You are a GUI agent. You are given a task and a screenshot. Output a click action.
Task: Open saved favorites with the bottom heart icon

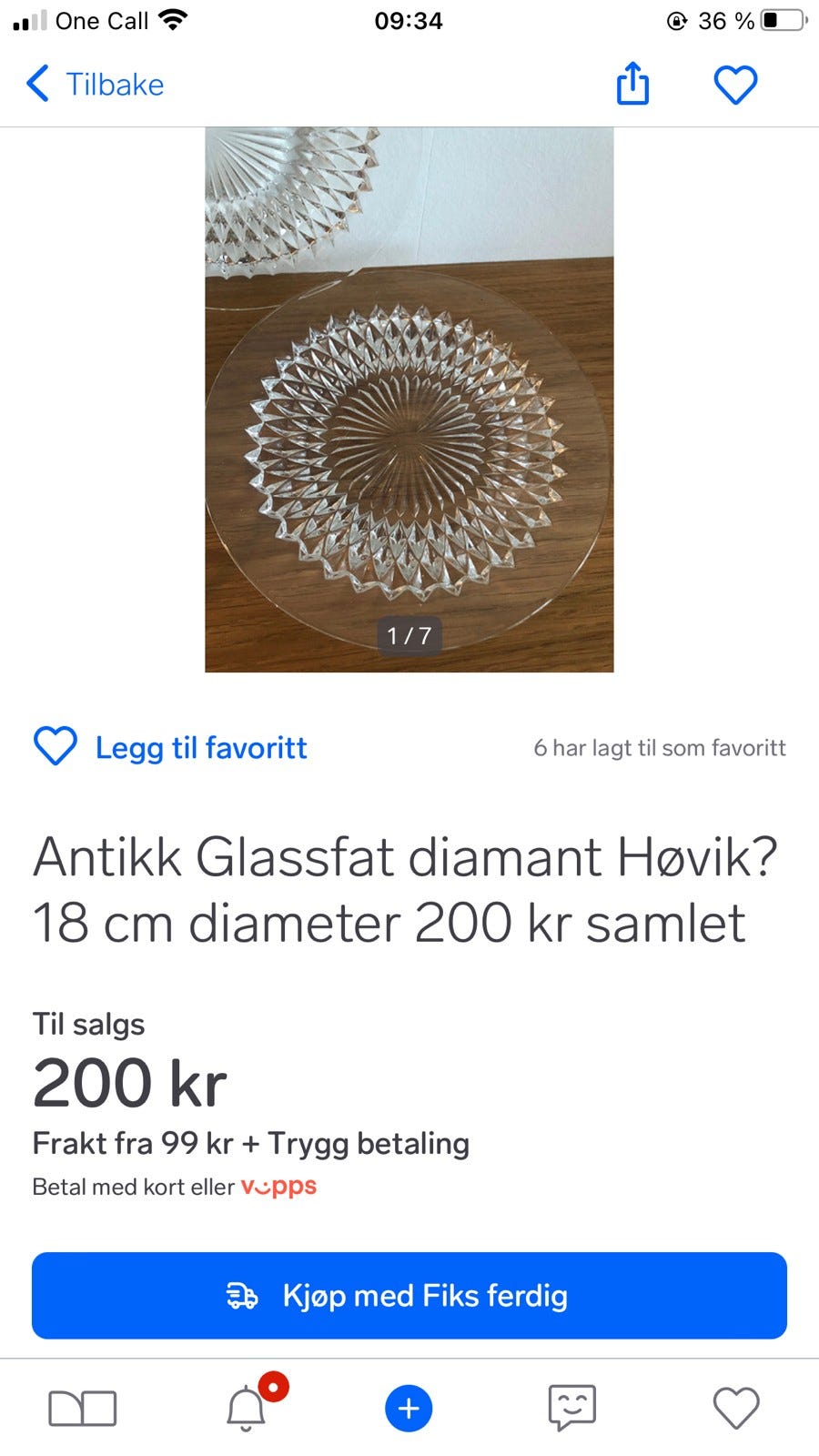click(736, 1407)
